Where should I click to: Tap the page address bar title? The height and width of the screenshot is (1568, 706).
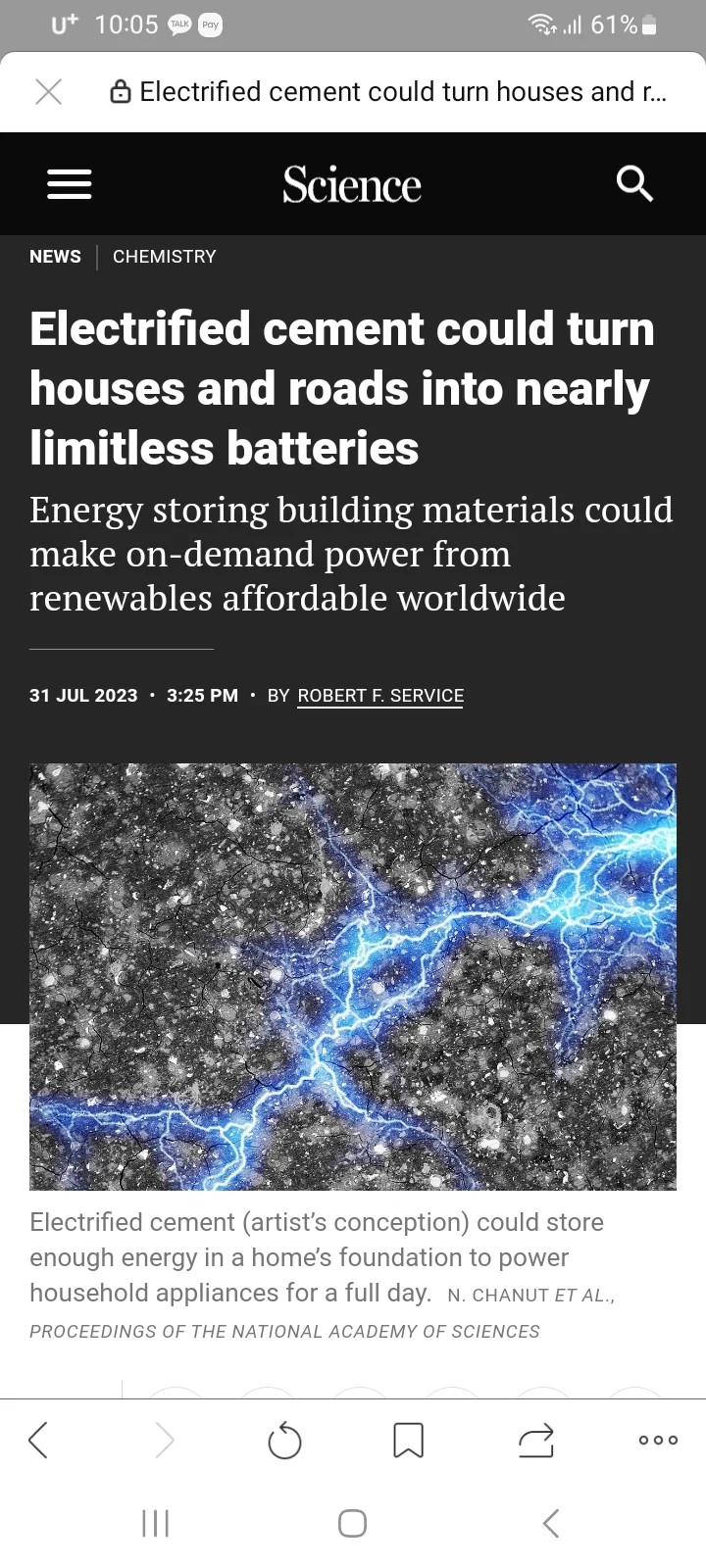point(402,92)
